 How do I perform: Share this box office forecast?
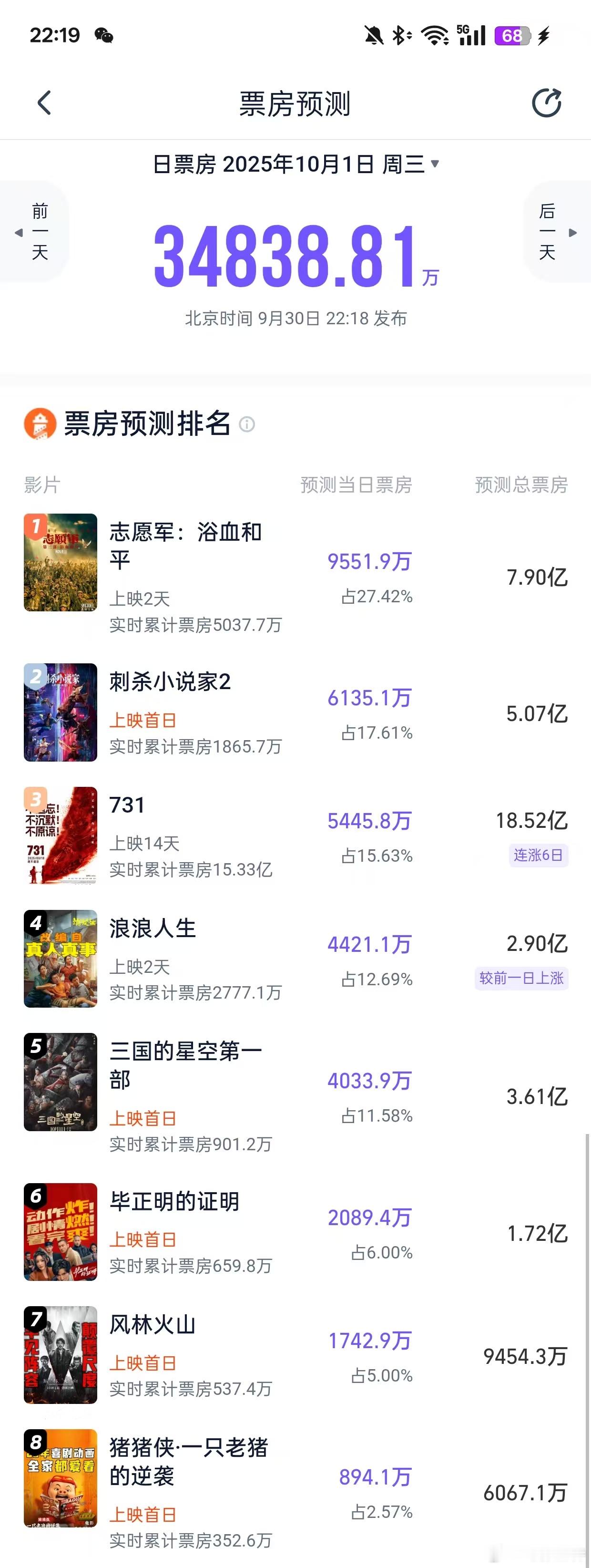[546, 103]
